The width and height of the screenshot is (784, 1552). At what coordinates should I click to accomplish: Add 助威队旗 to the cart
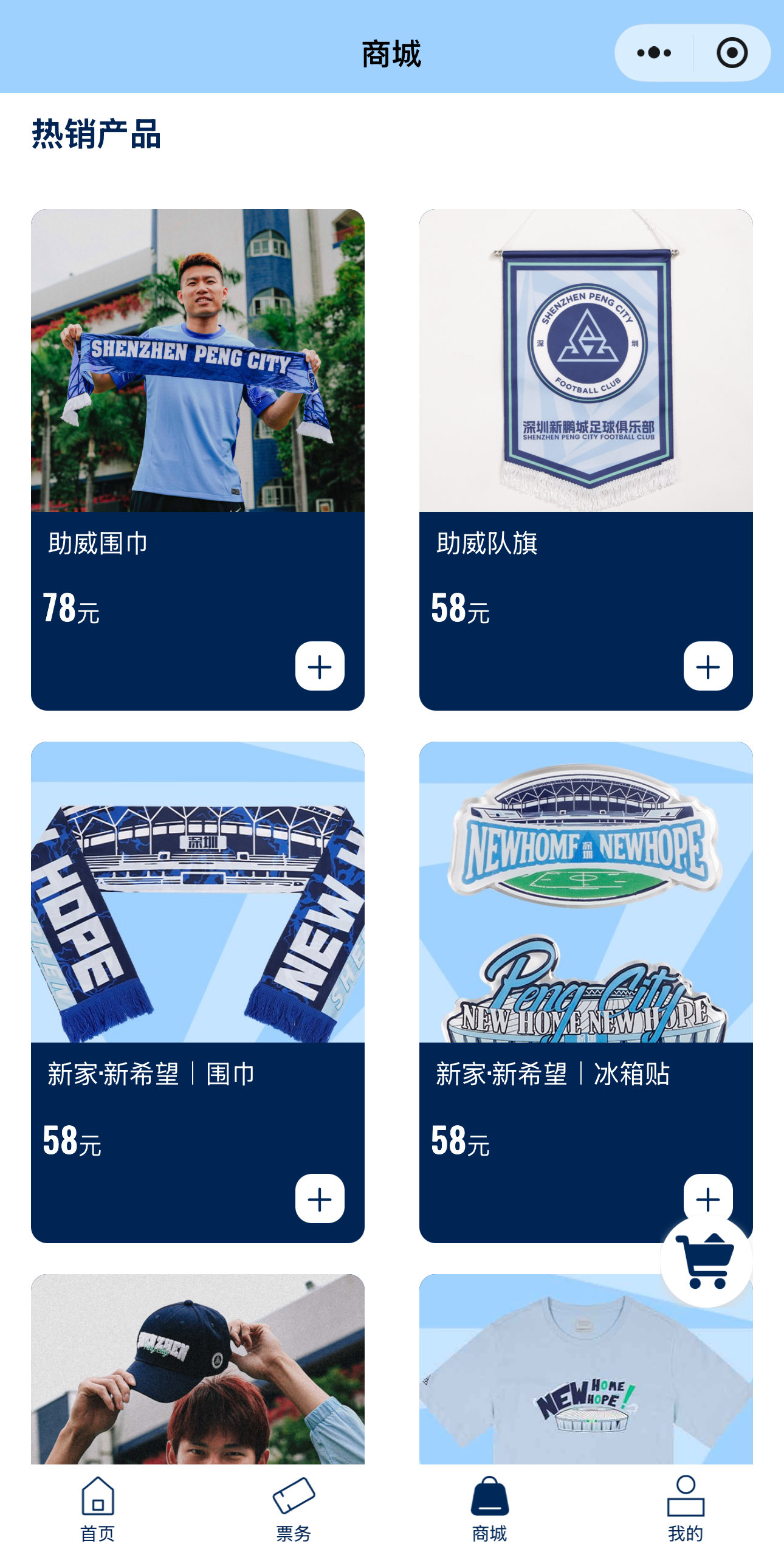(x=708, y=666)
